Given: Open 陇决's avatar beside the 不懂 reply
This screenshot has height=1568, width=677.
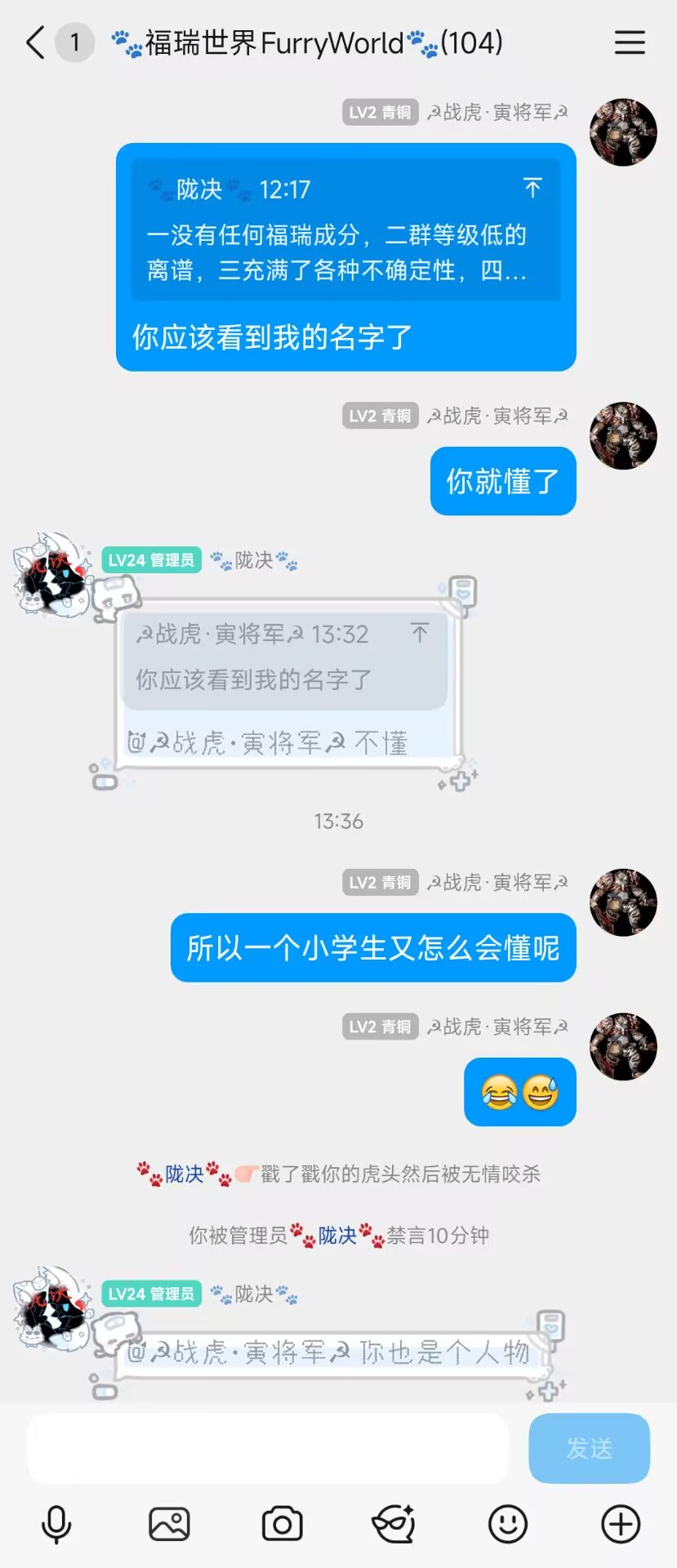Looking at the screenshot, I should [x=51, y=575].
